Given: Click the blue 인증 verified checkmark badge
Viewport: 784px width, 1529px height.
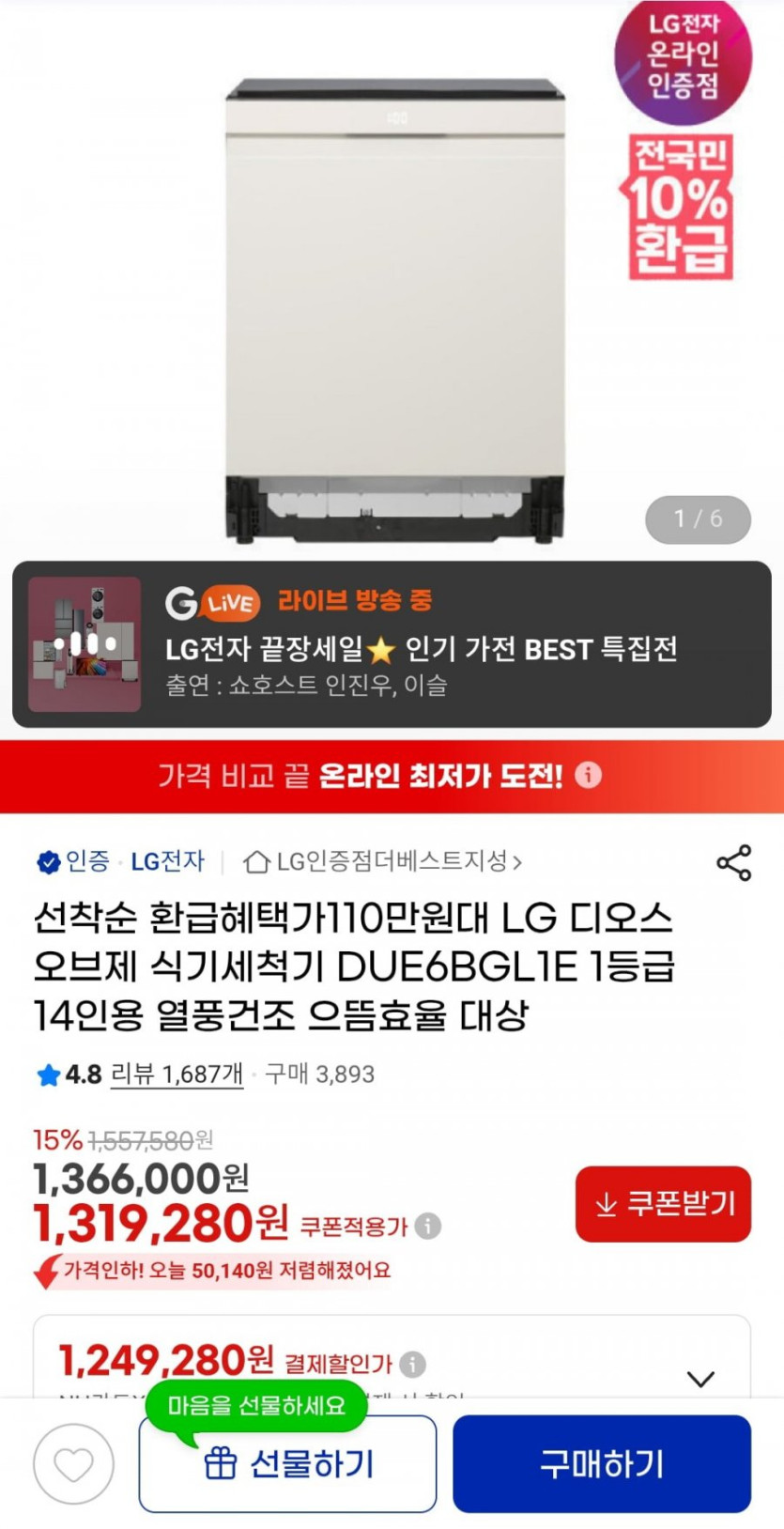Looking at the screenshot, I should 50,860.
